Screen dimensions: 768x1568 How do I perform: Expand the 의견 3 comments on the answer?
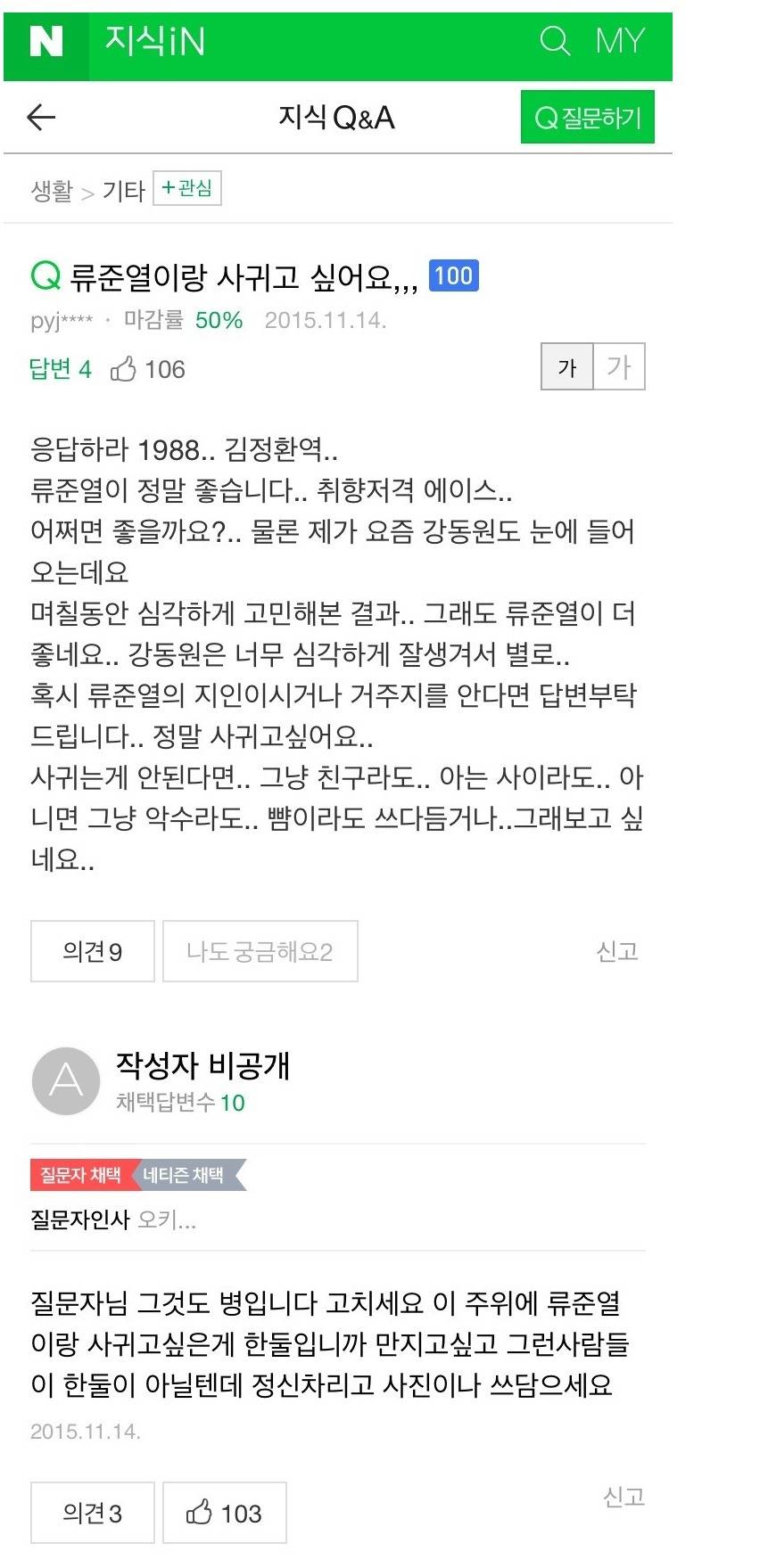coord(92,1513)
